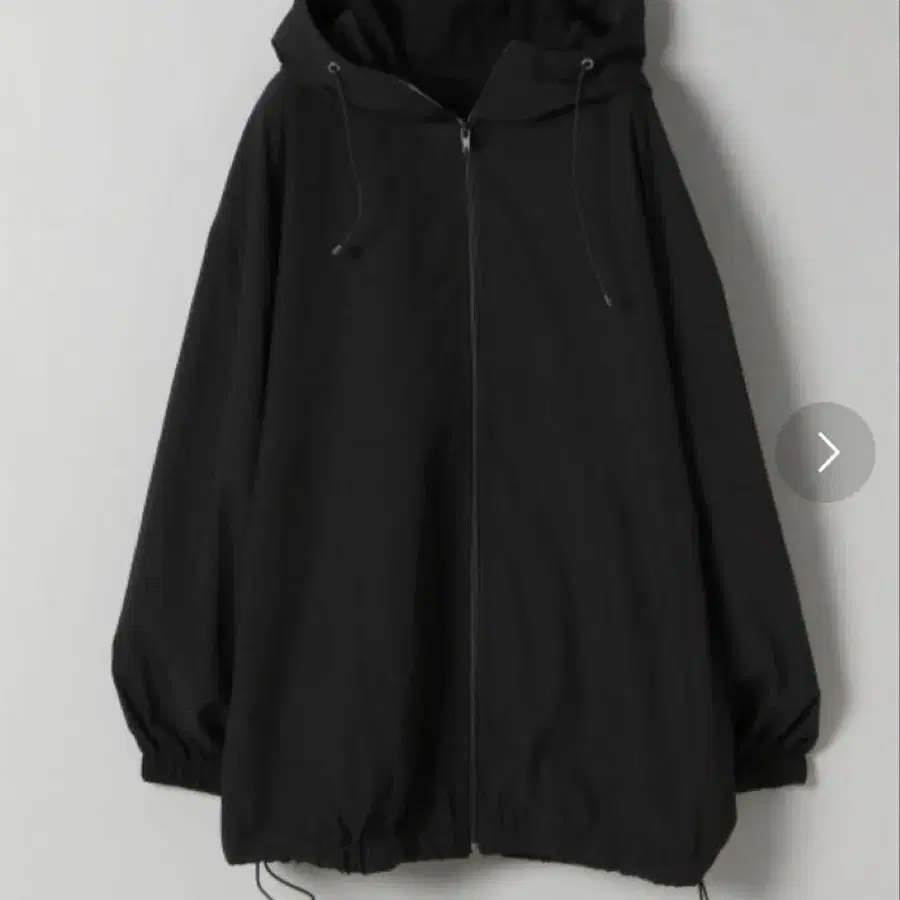900x900 pixels.
Task: Go to the next product image
Action: tap(826, 453)
